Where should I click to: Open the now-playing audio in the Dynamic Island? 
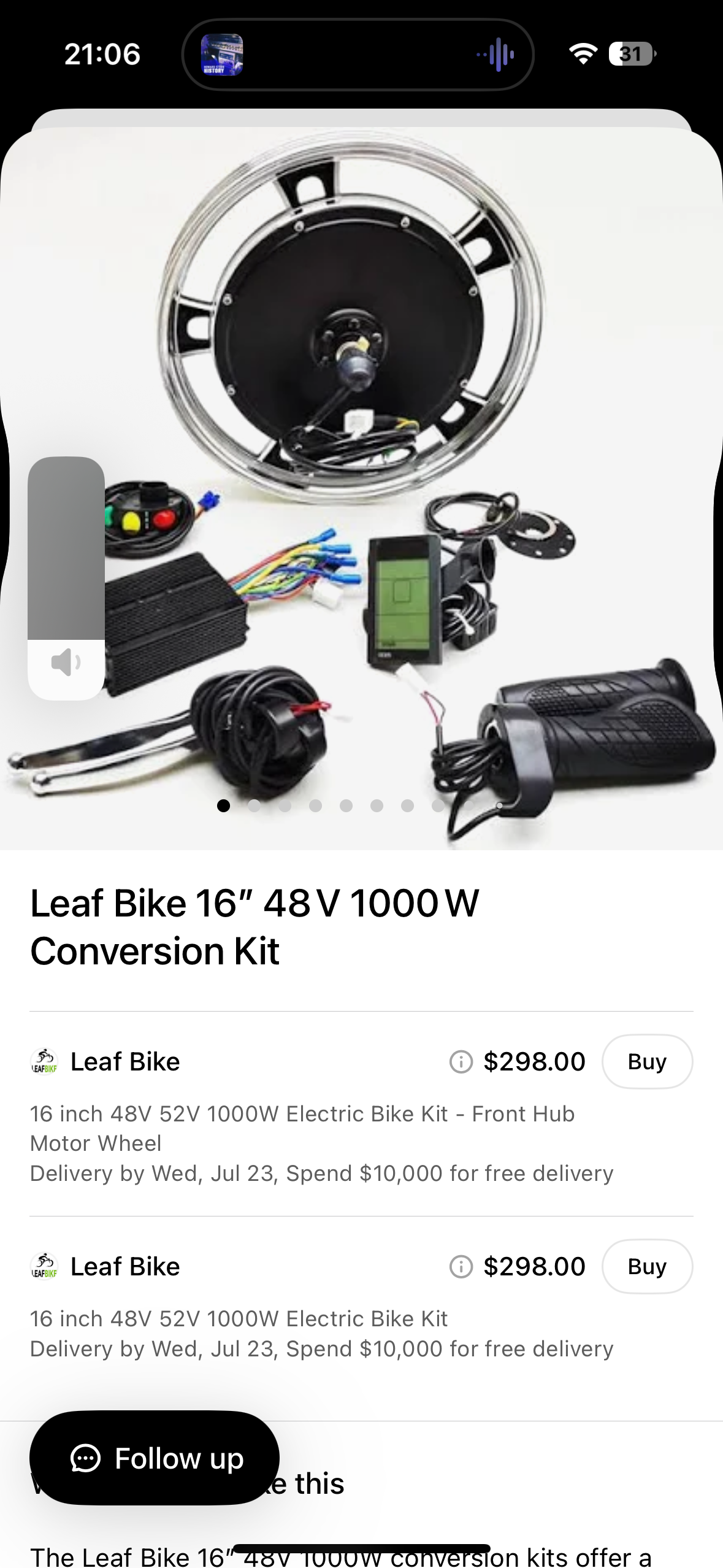point(358,55)
